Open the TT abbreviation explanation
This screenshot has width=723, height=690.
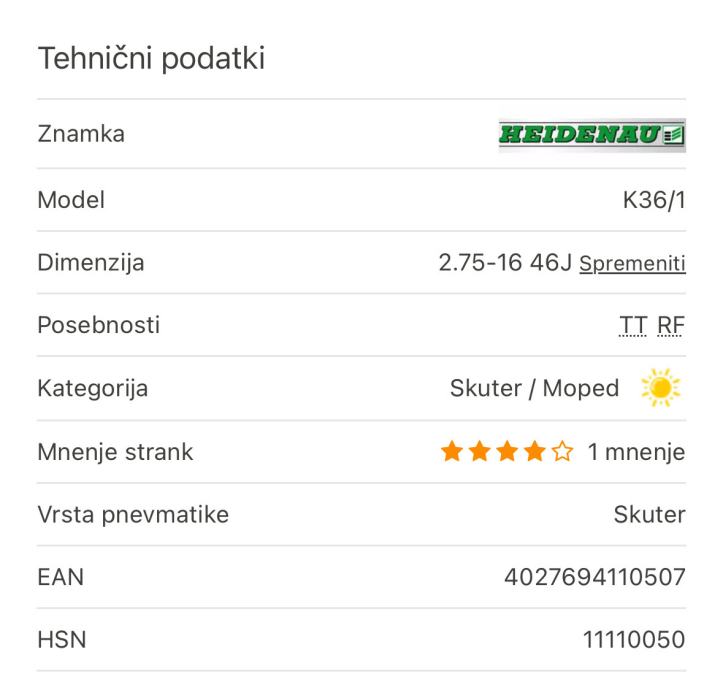tap(635, 326)
